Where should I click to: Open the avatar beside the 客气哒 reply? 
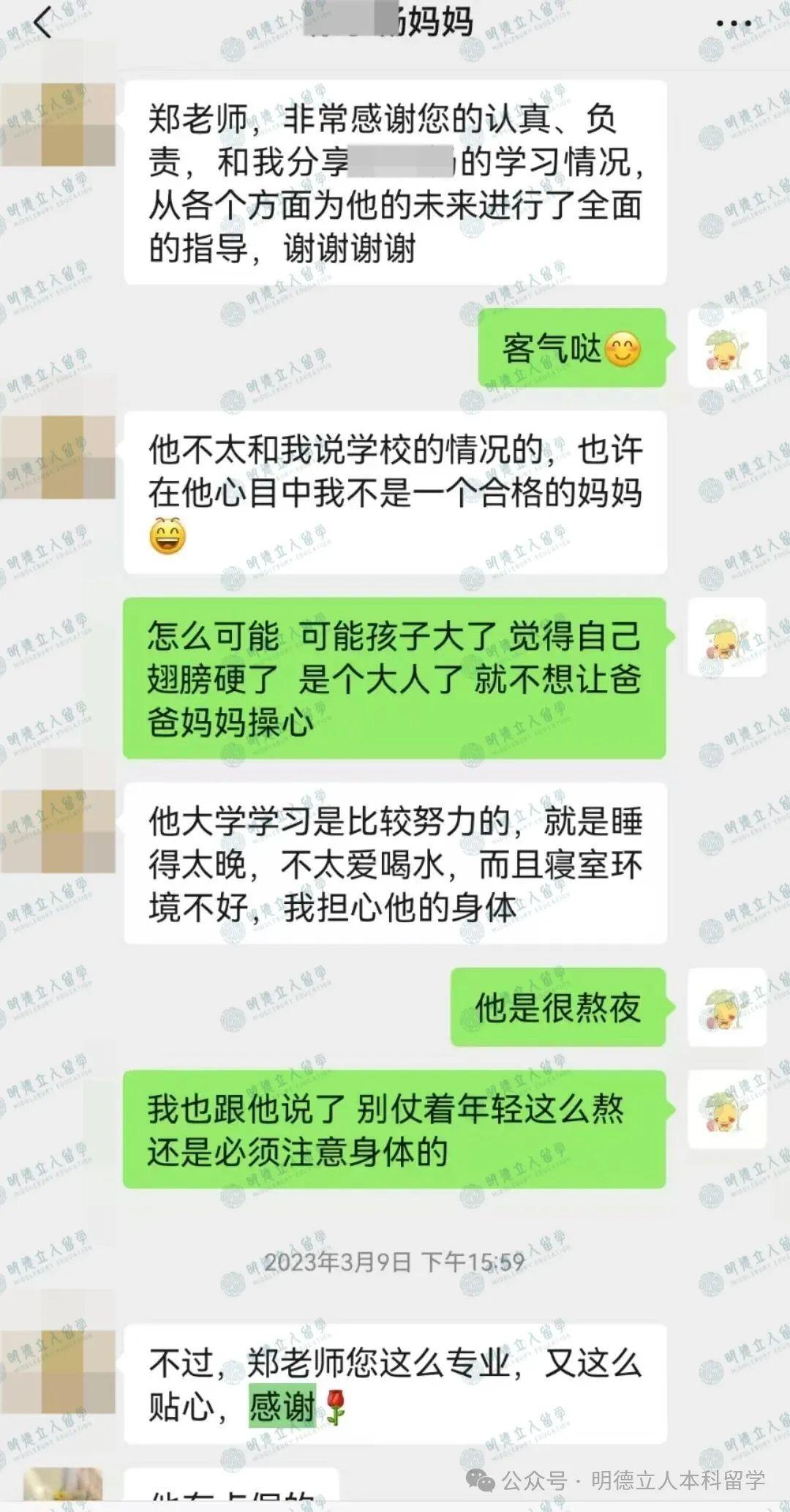click(x=726, y=348)
